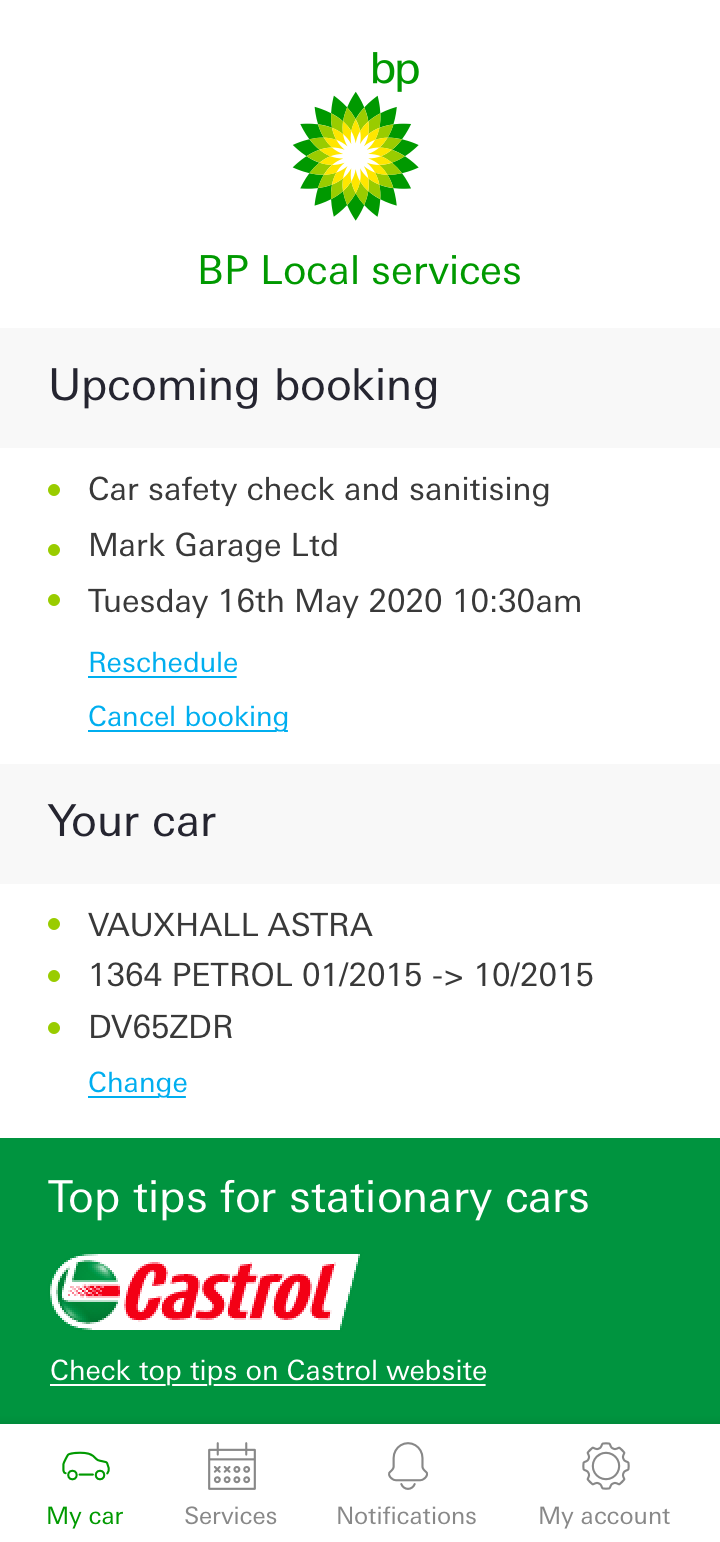Image resolution: width=720 pixels, height=1542 pixels.
Task: Check top tips on Castrol website
Action: [x=268, y=1370]
